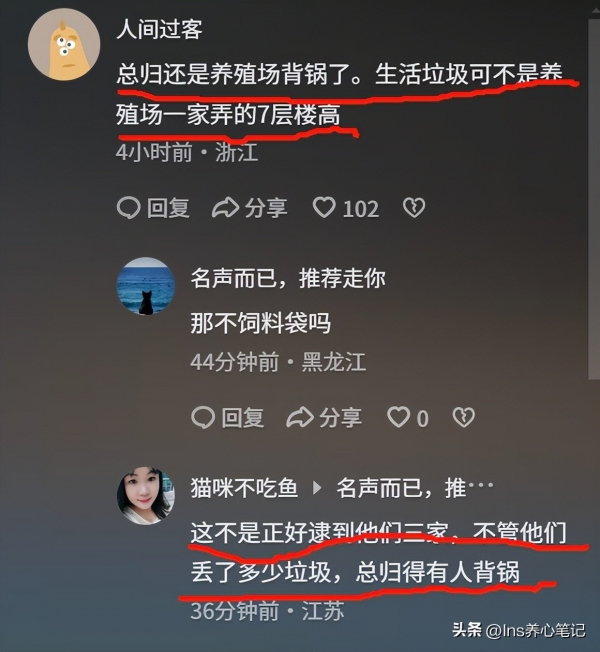Open 名声而已，推荐走你's avatar
The width and height of the screenshot is (600, 652).
[146, 286]
